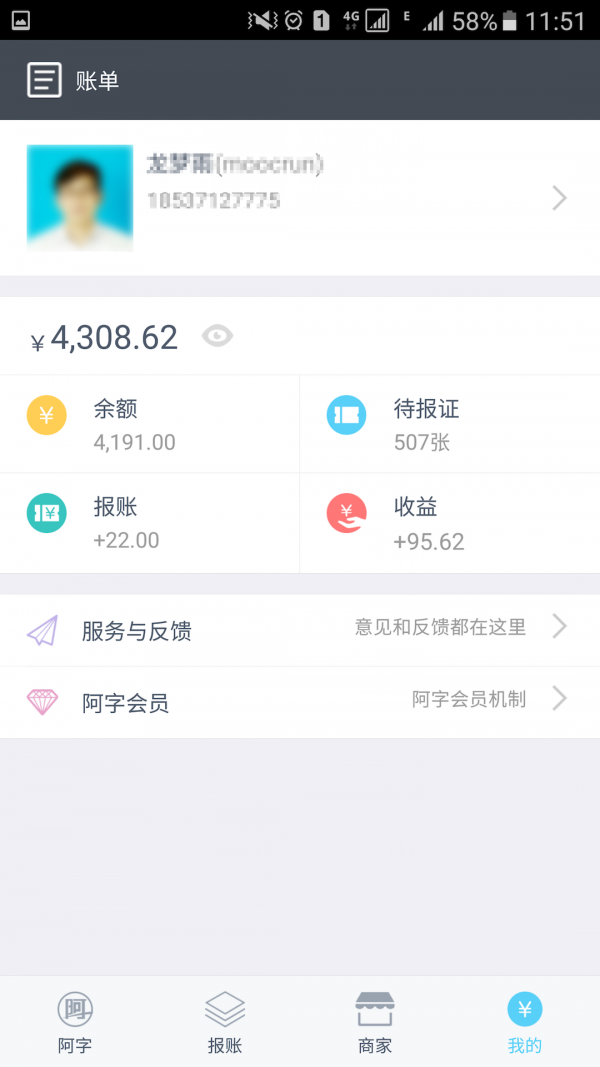Open 服务与反馈 service and feedback
600x1067 pixels.
[300, 630]
